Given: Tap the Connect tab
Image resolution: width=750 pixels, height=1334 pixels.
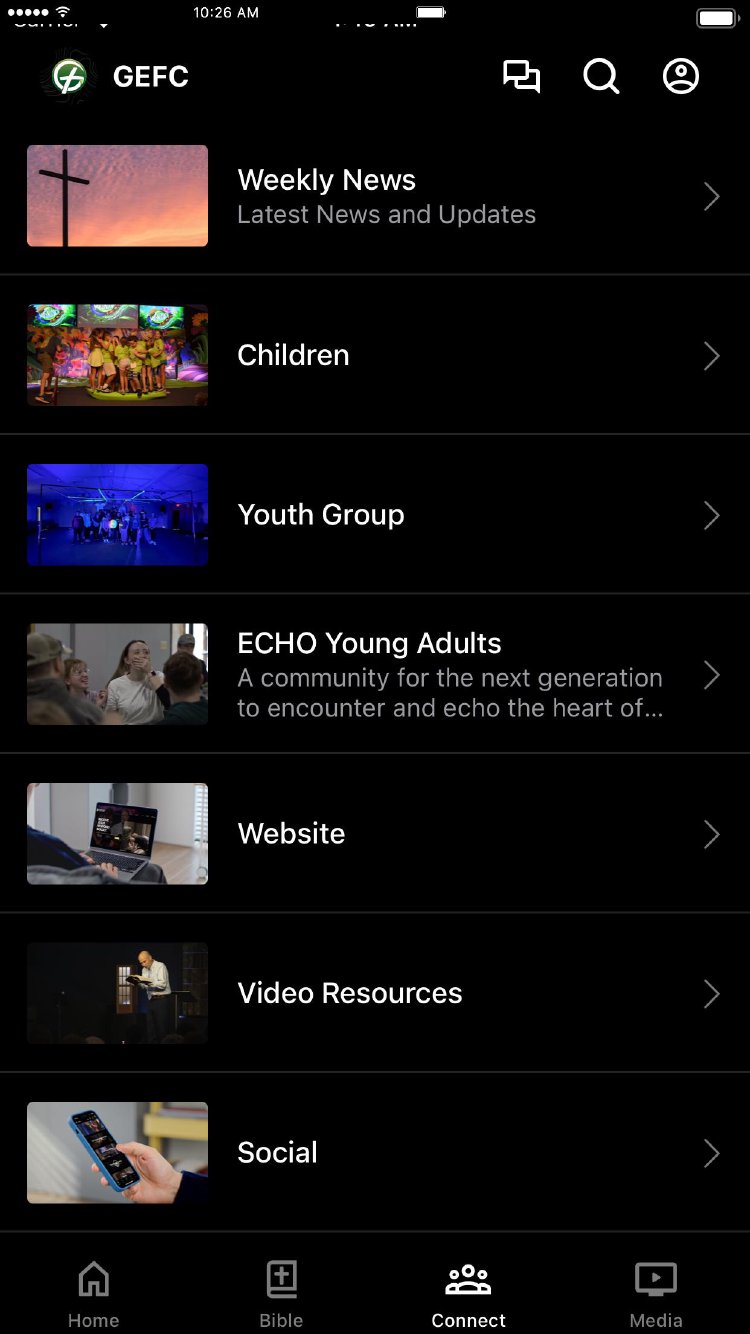Looking at the screenshot, I should coord(469,1293).
